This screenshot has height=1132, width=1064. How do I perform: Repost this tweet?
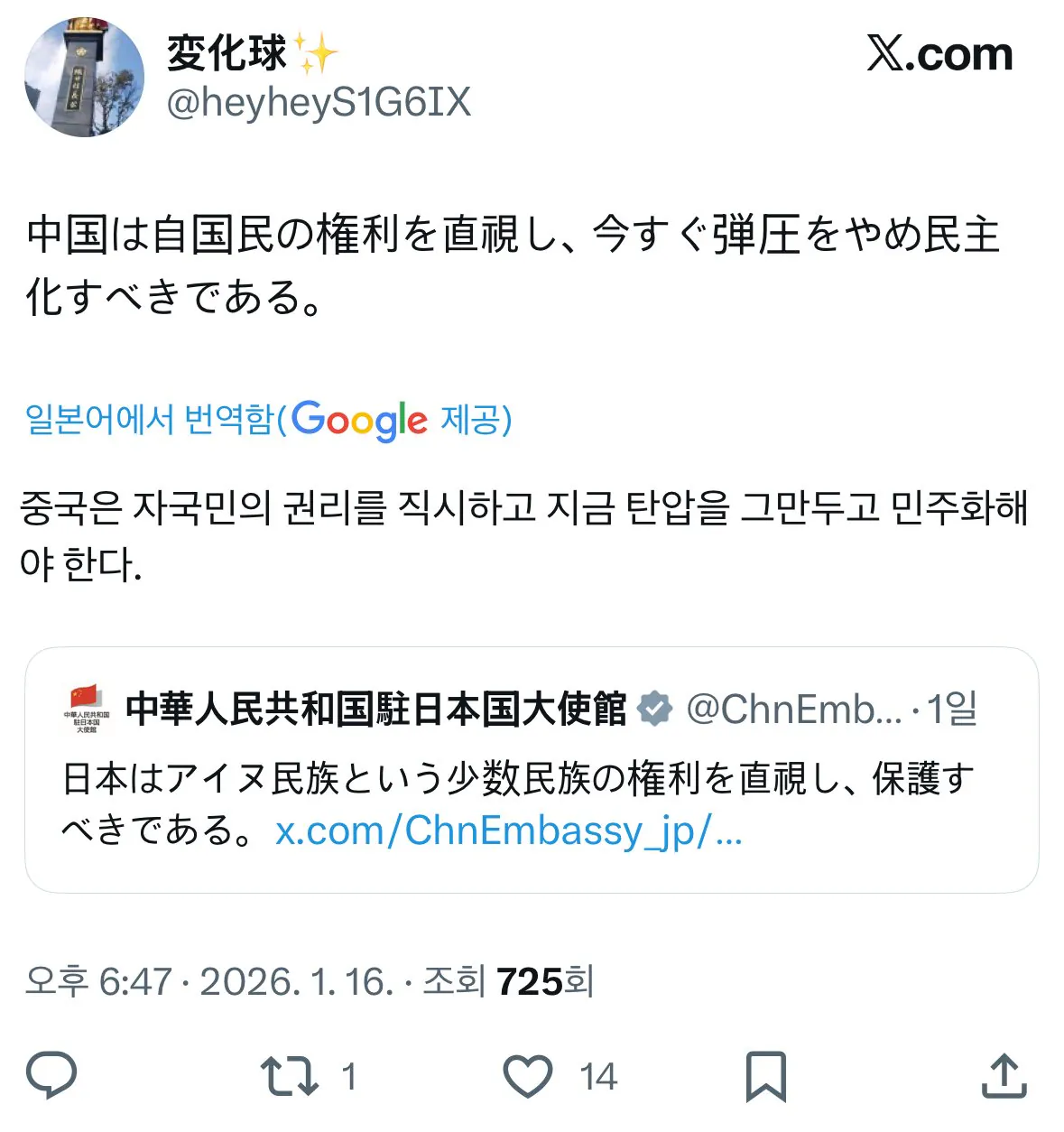(289, 1076)
